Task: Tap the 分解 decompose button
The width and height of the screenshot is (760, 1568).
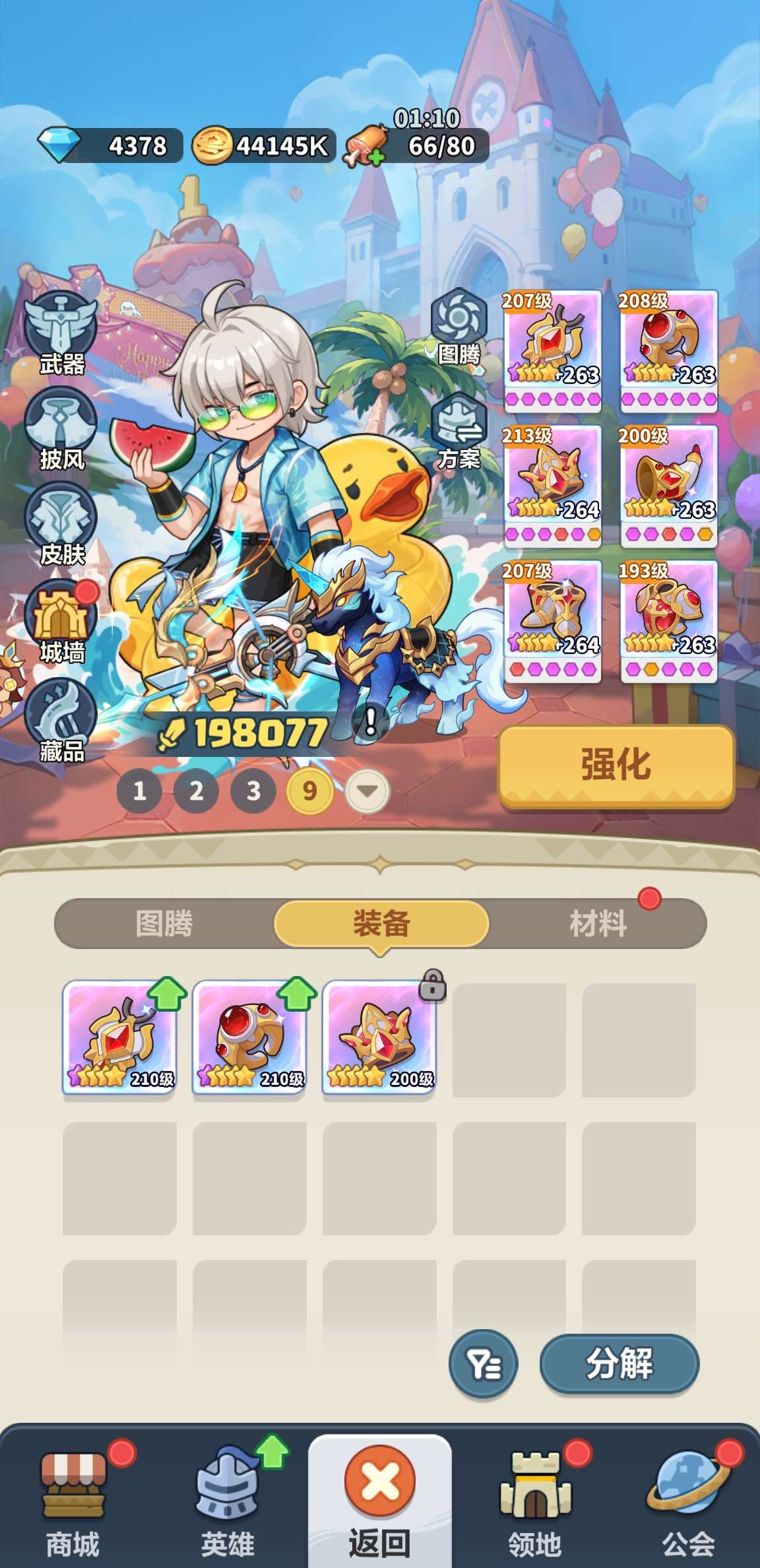Action: coord(619,1363)
